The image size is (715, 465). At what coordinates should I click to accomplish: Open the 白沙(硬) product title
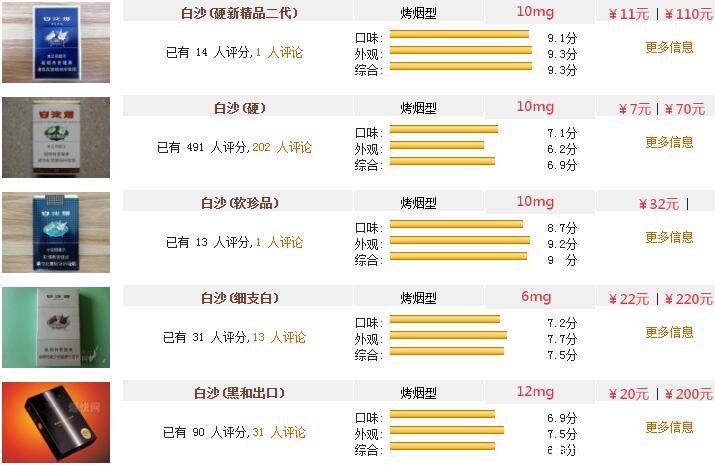click(x=239, y=108)
